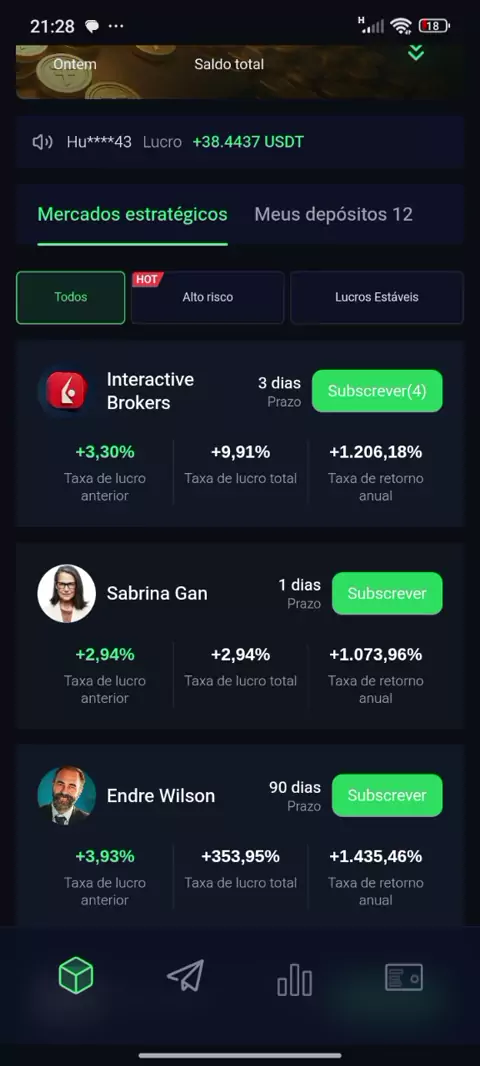The height and width of the screenshot is (1066, 480).
Task: Tap Subscrever for Sabrina Gan
Action: point(387,594)
